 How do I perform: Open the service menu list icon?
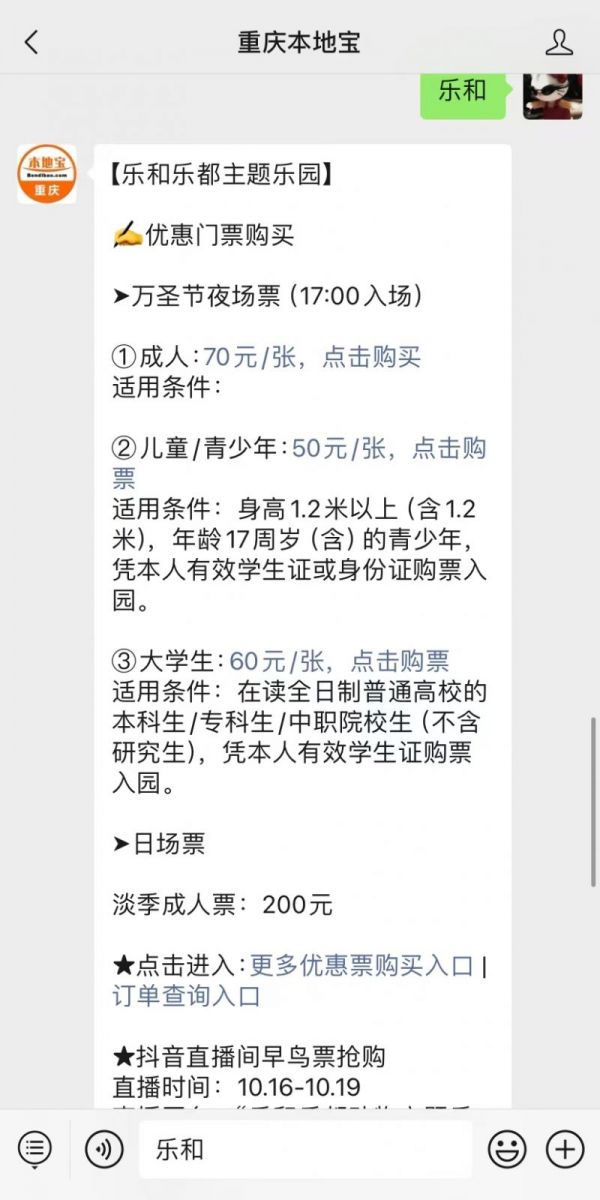tap(35, 1149)
